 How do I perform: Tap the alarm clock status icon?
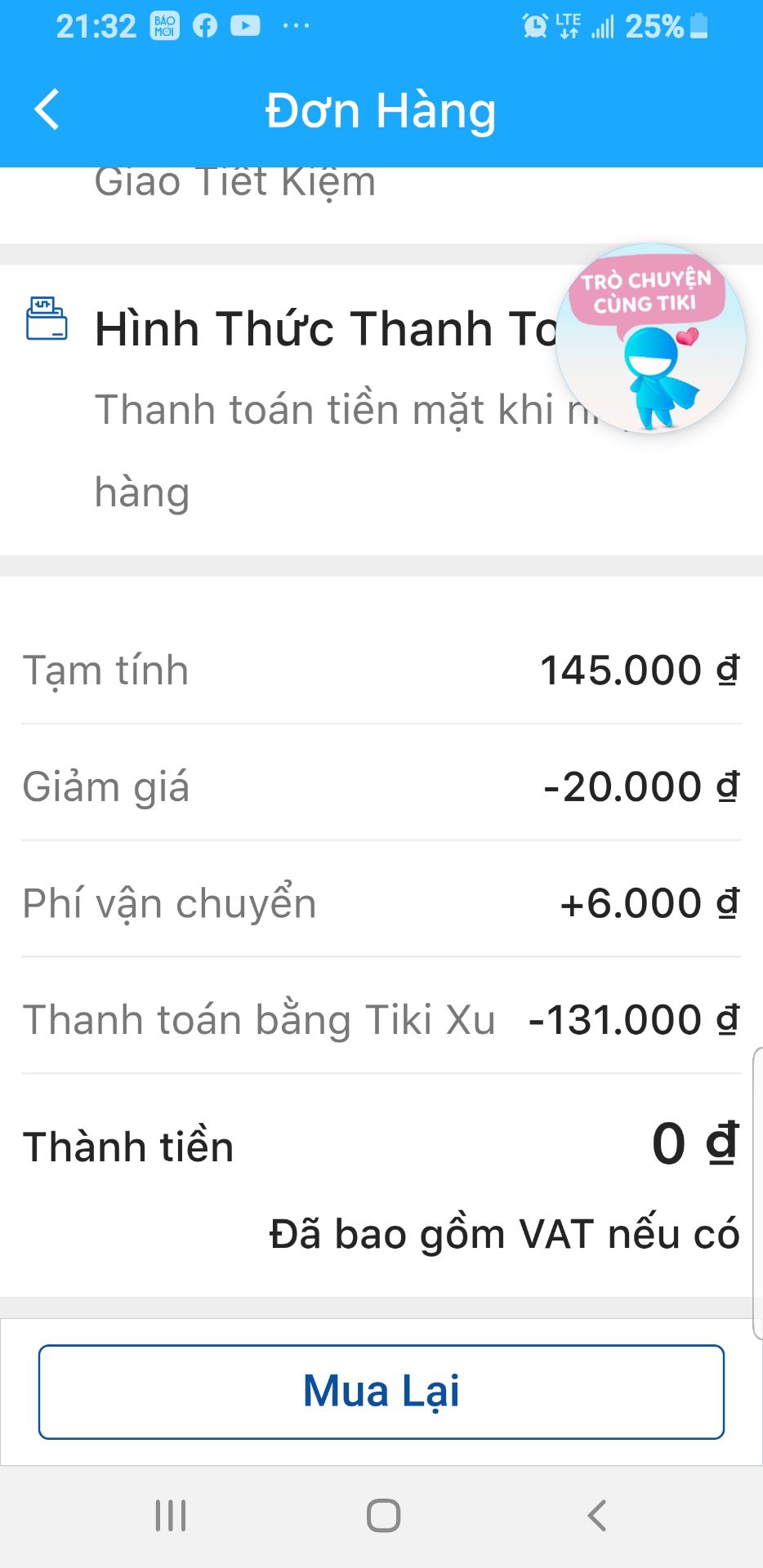(533, 25)
